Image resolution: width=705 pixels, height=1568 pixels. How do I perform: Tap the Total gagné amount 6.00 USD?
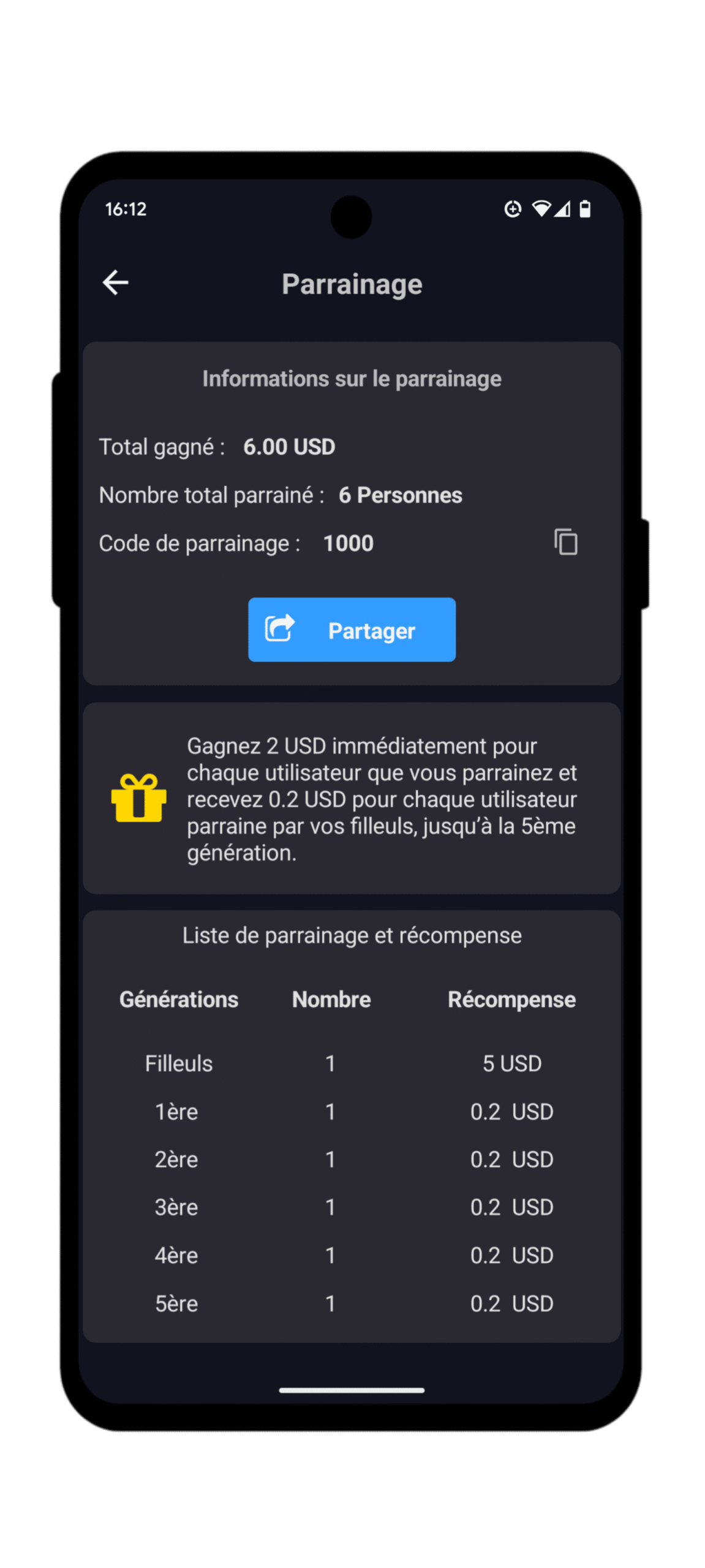click(x=289, y=447)
